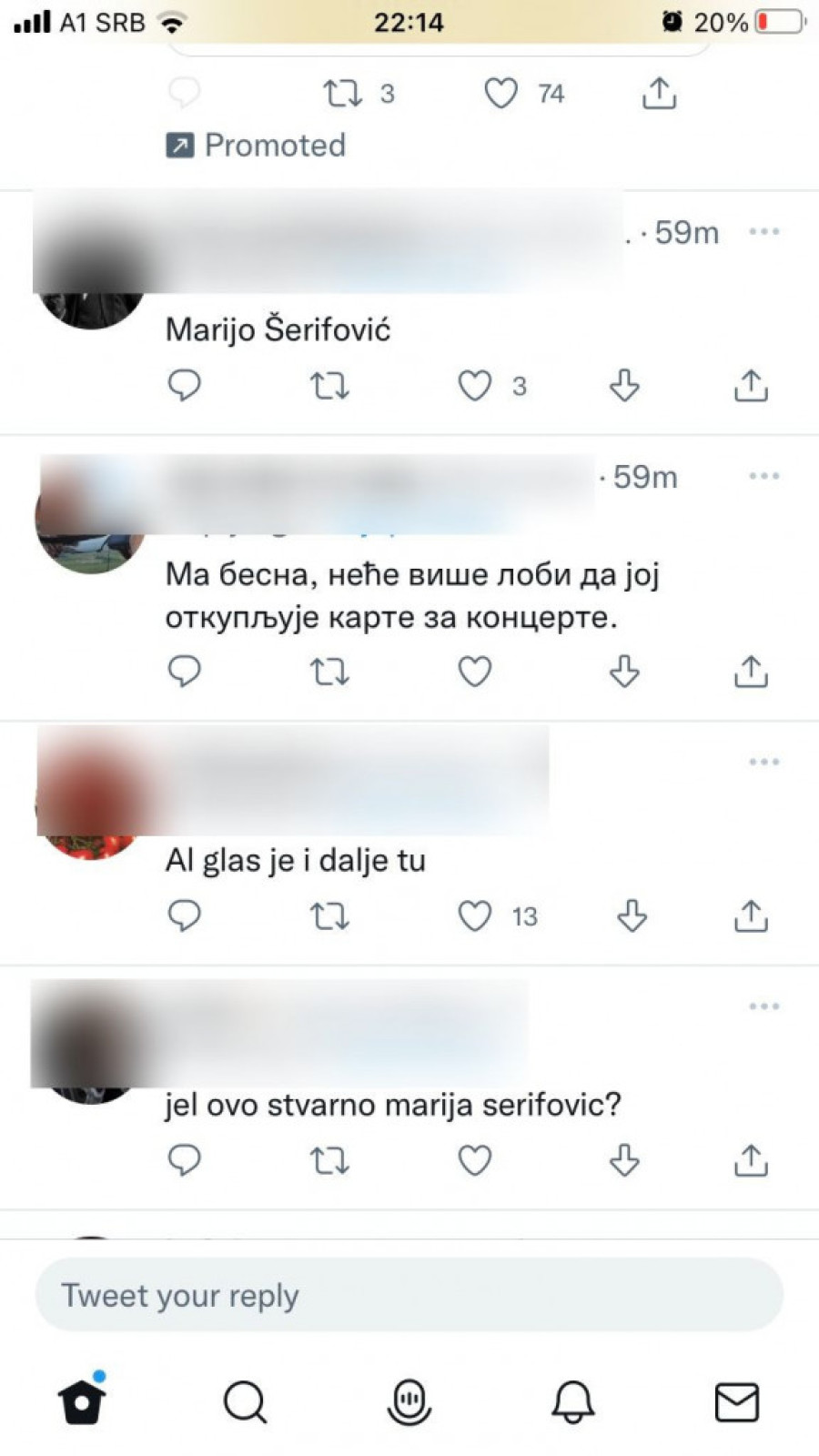819x1456 pixels.
Task: Retweet 'jel ovo stvarno marija serifovic?' reply
Action: point(329,1160)
